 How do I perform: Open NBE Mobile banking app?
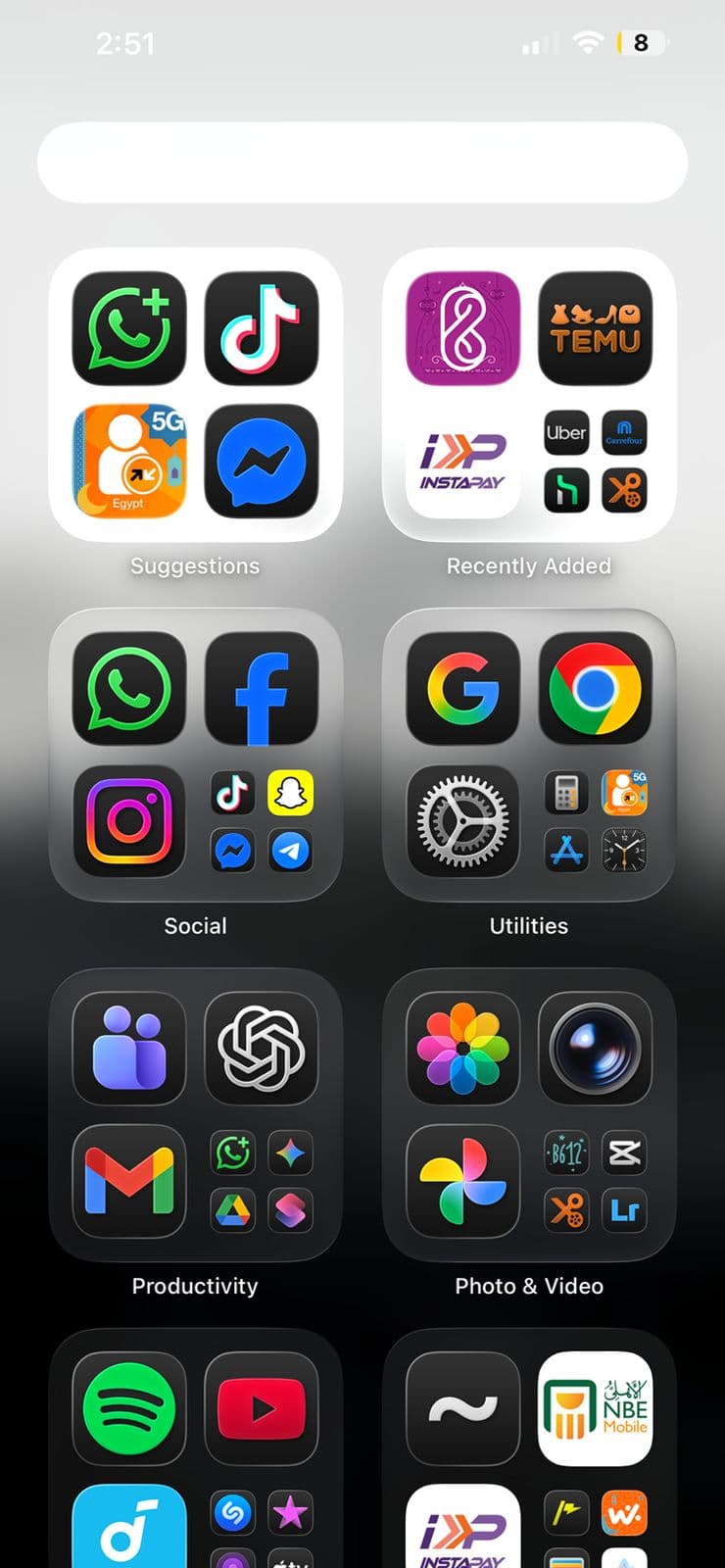coord(595,1408)
